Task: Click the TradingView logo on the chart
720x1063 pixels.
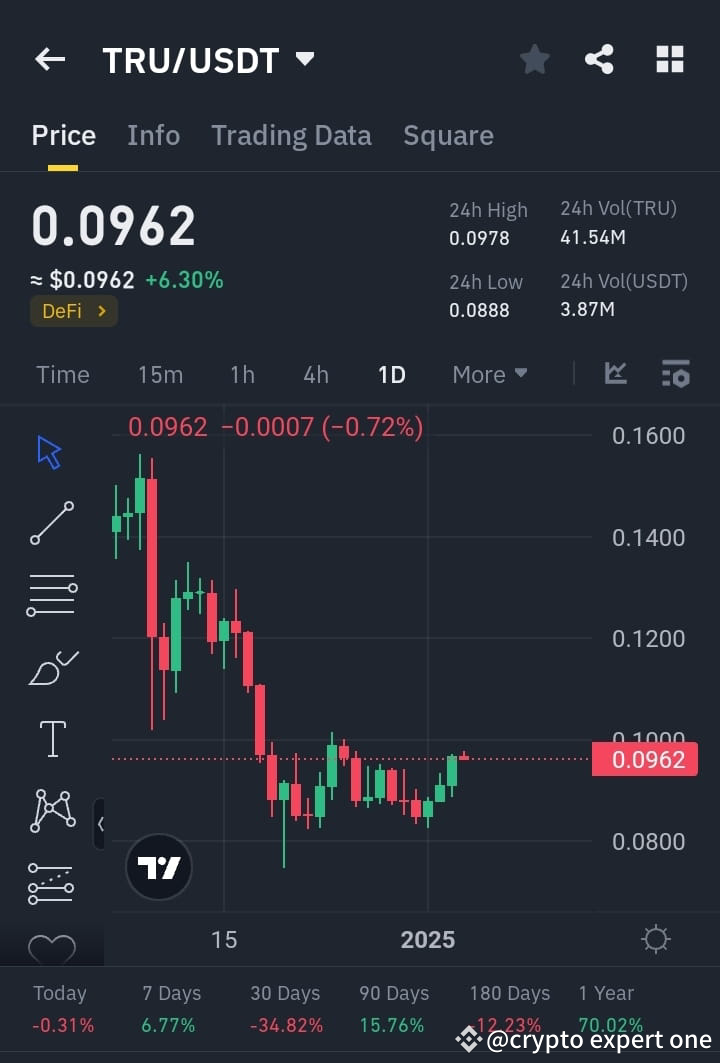Action: (x=159, y=867)
